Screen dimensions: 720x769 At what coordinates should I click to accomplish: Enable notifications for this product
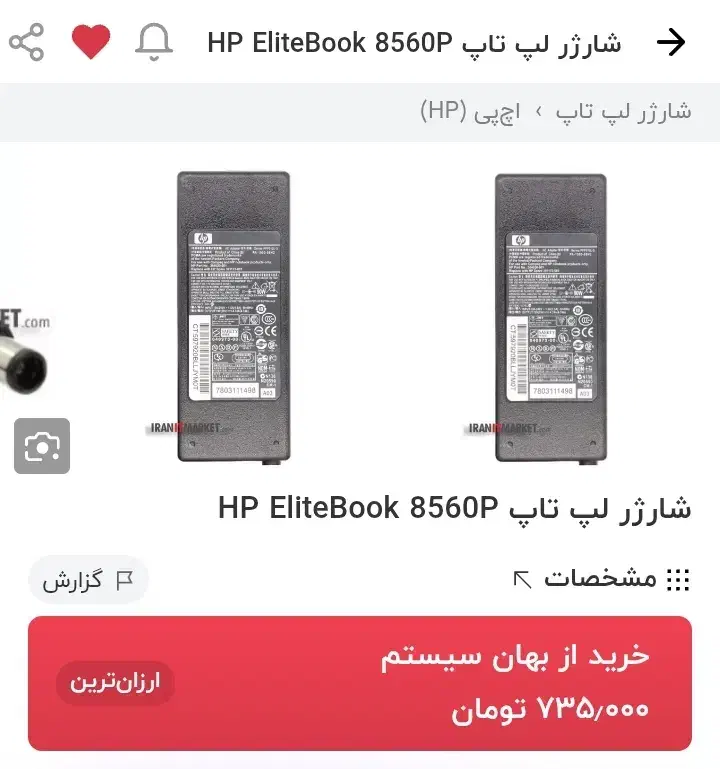coord(154,42)
